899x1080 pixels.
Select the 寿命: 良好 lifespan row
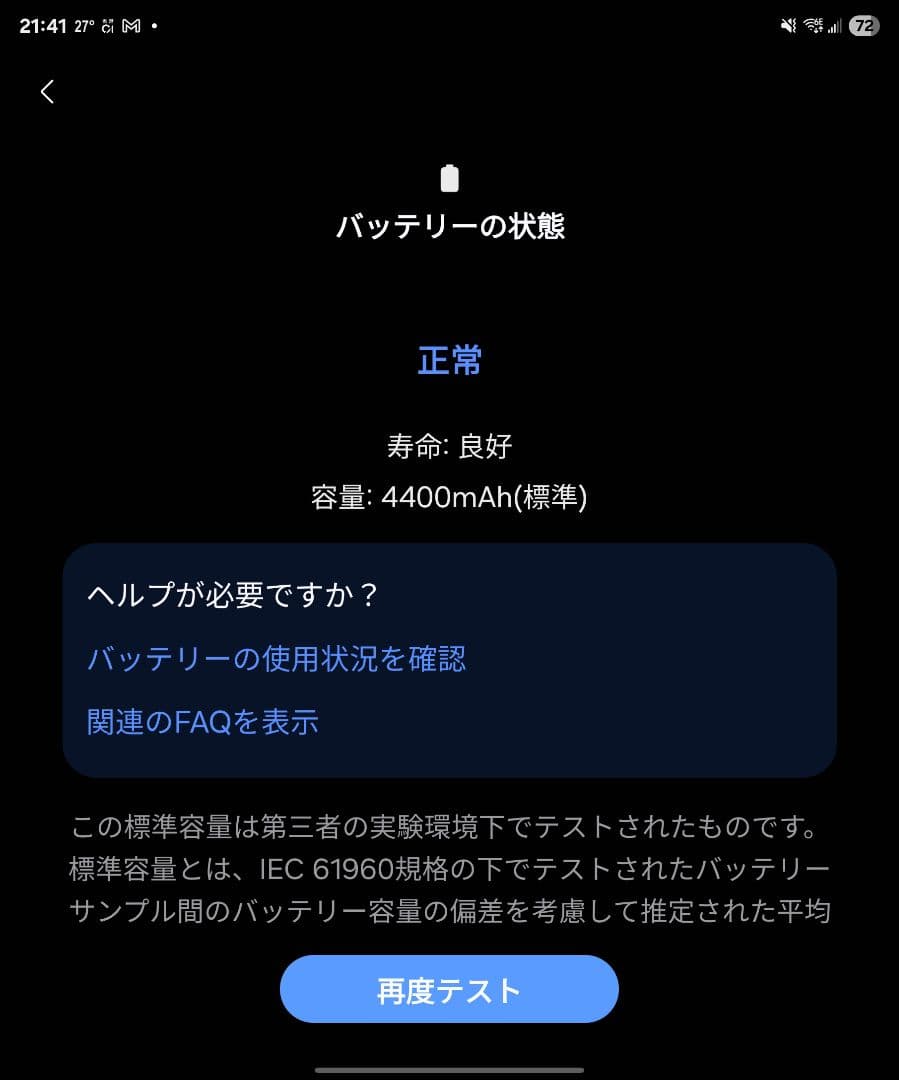[x=449, y=448]
